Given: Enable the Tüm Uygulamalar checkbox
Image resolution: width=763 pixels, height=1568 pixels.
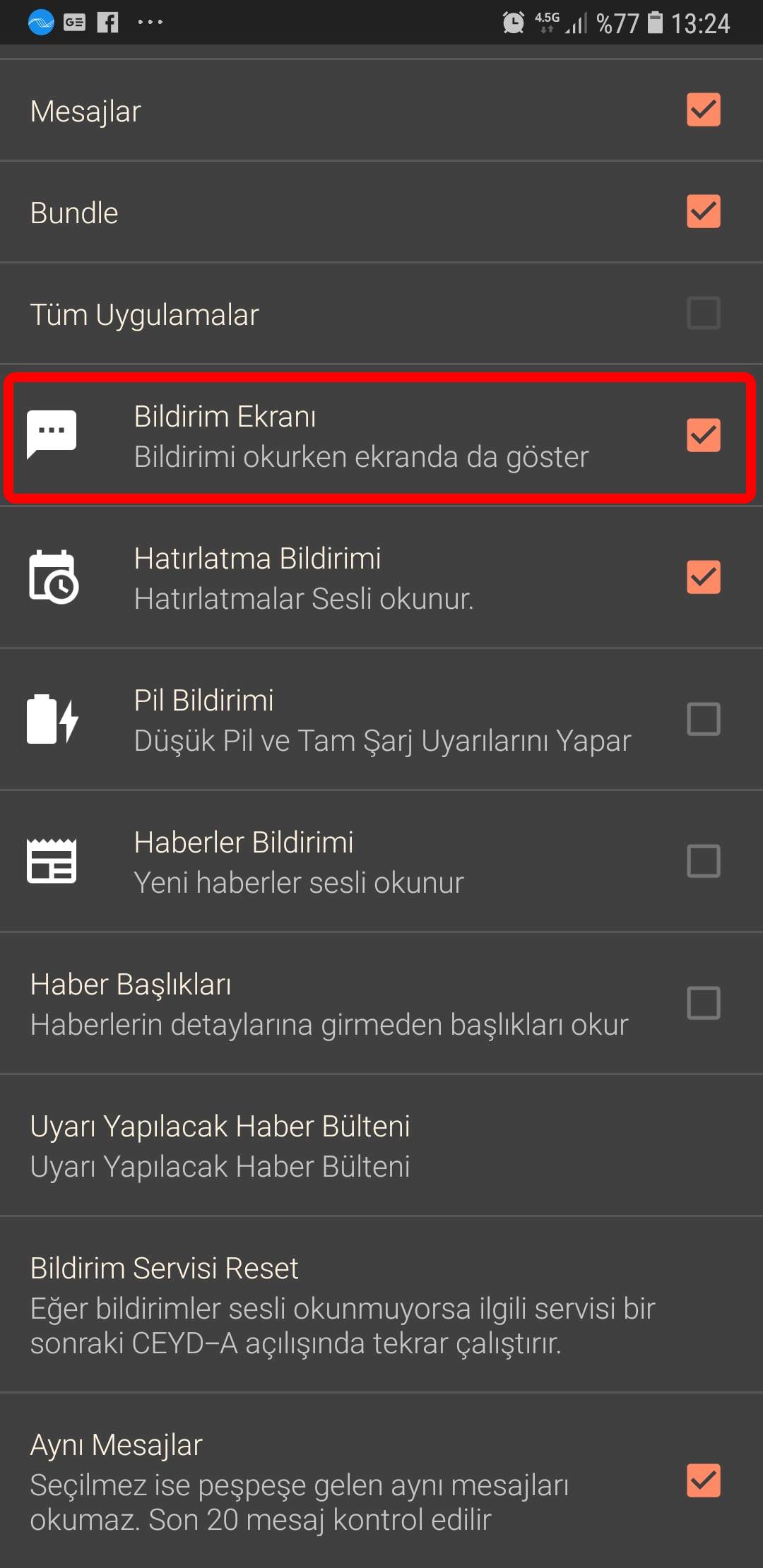Looking at the screenshot, I should [703, 314].
